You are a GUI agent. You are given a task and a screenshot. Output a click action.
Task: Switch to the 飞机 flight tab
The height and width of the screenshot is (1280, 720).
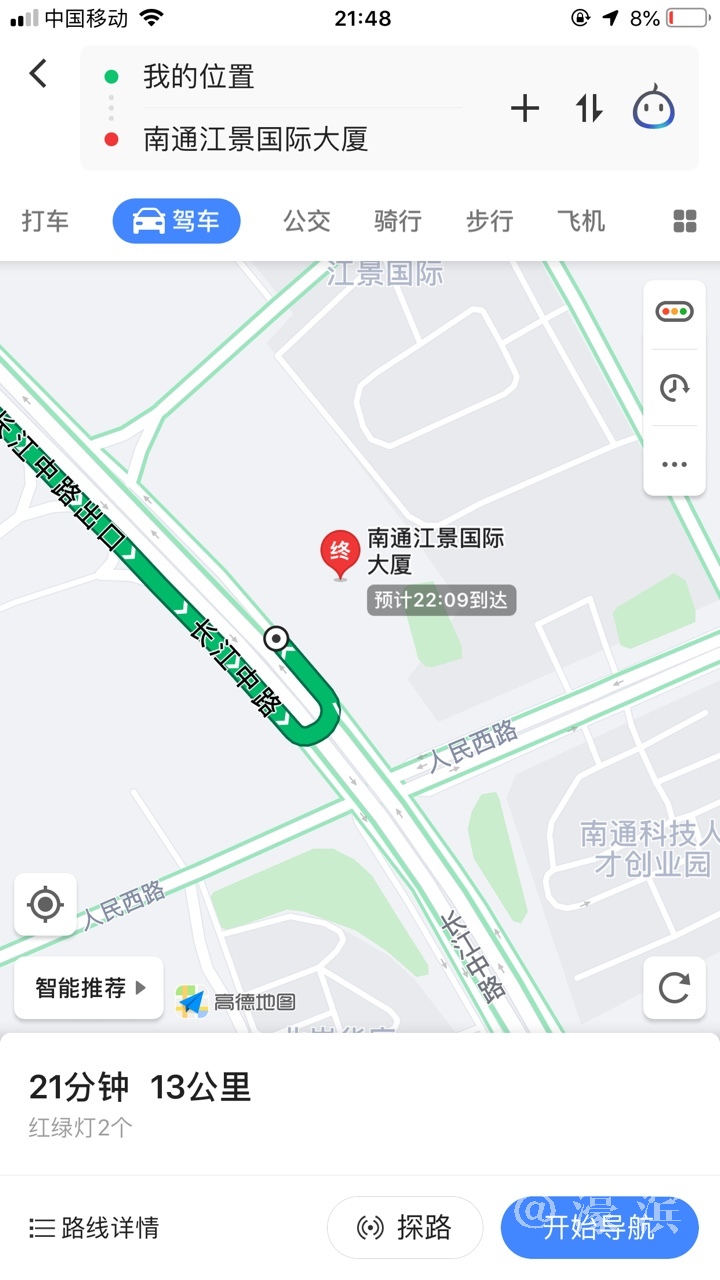(581, 221)
